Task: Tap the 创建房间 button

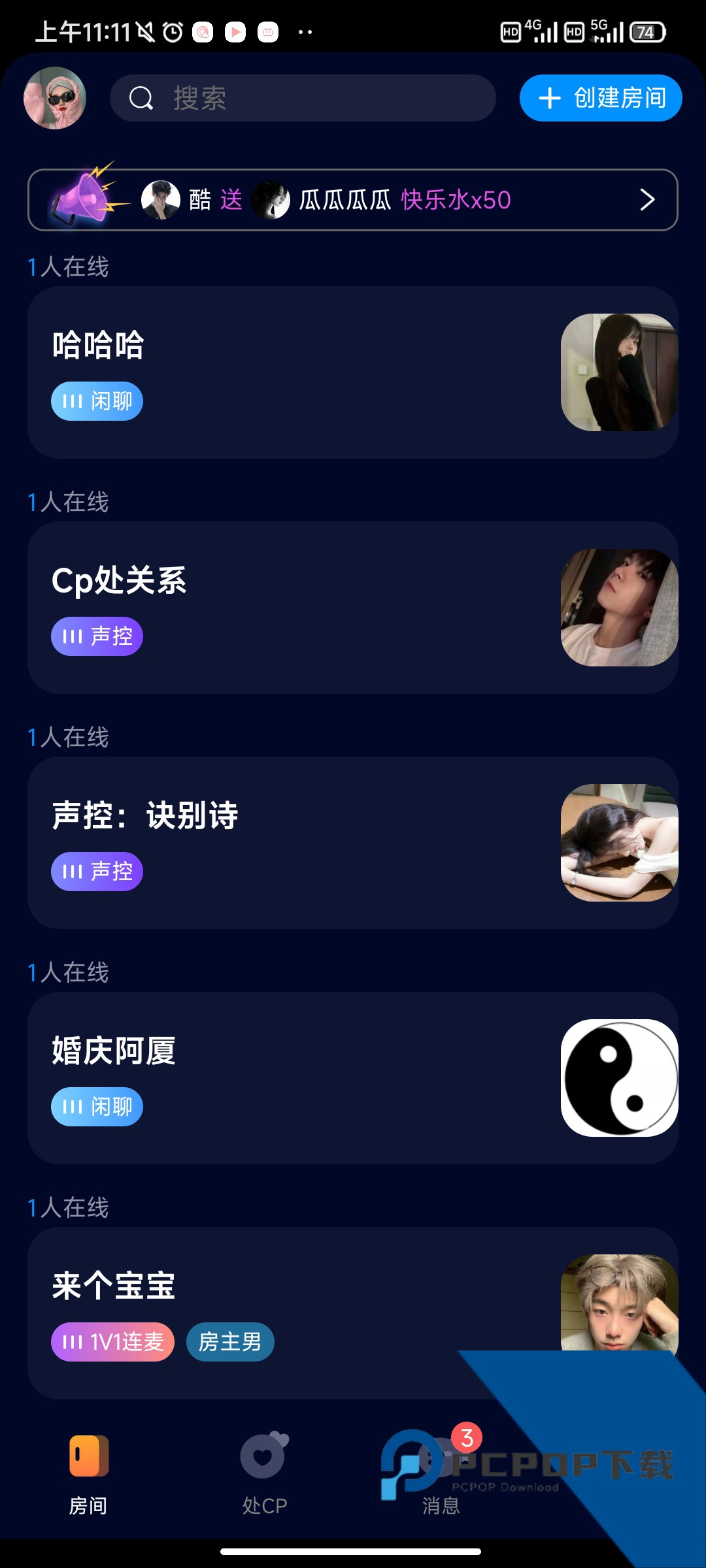Action: [599, 98]
